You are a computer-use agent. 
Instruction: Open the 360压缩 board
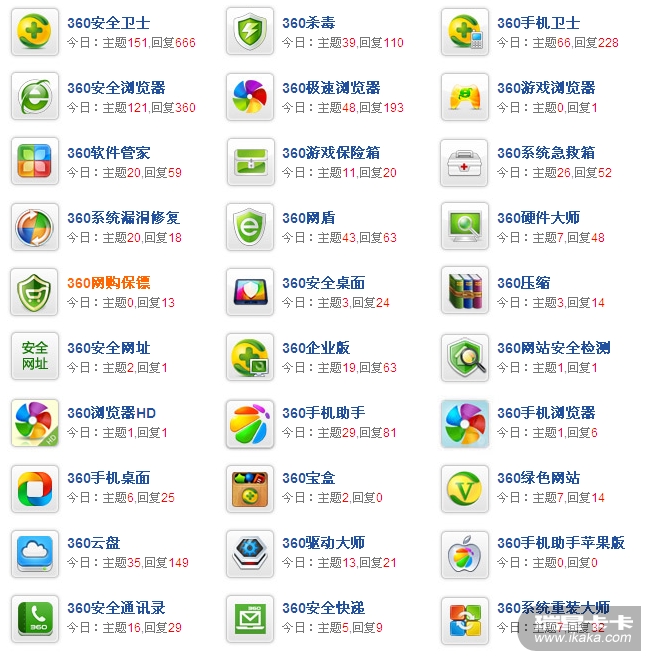tap(523, 283)
